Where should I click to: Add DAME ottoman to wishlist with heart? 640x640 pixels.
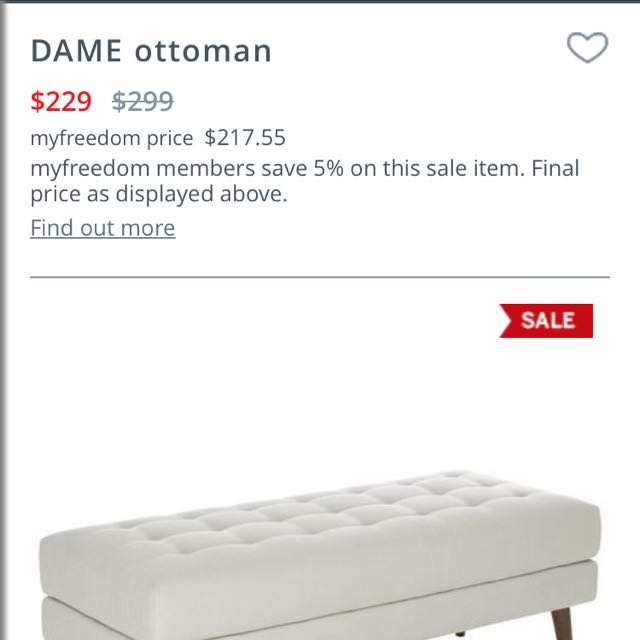click(x=587, y=48)
